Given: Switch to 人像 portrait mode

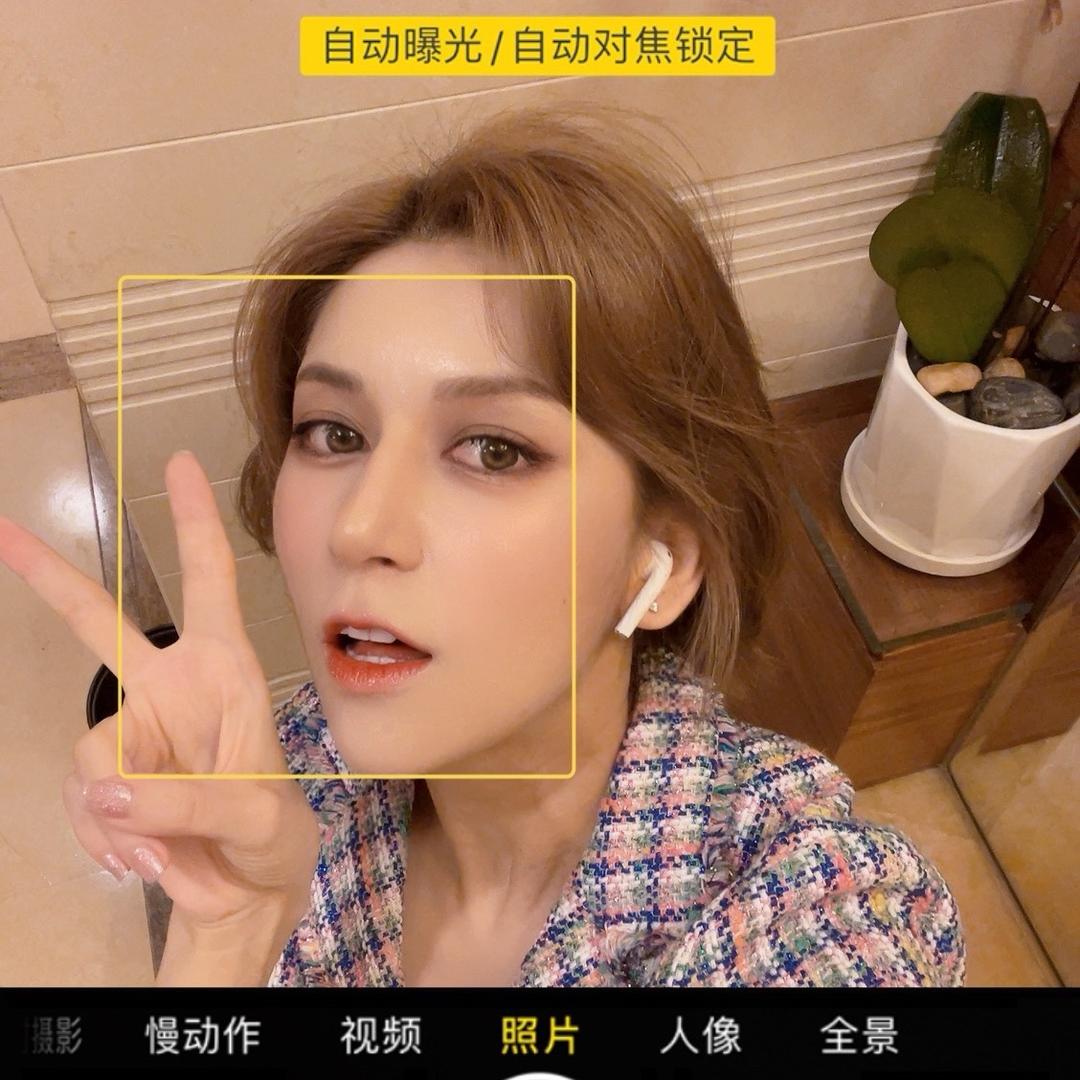Looking at the screenshot, I should [700, 1036].
